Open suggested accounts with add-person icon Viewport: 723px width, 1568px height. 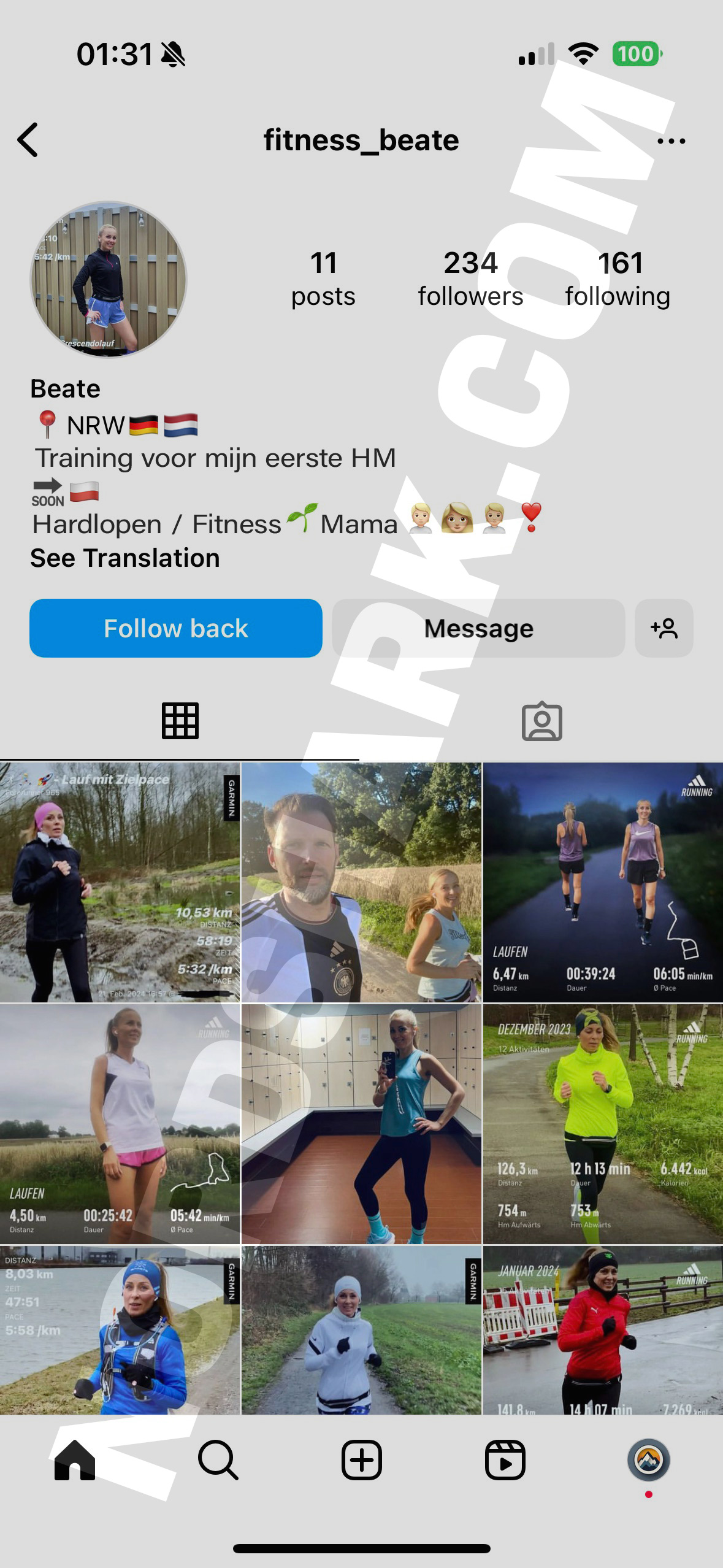664,628
